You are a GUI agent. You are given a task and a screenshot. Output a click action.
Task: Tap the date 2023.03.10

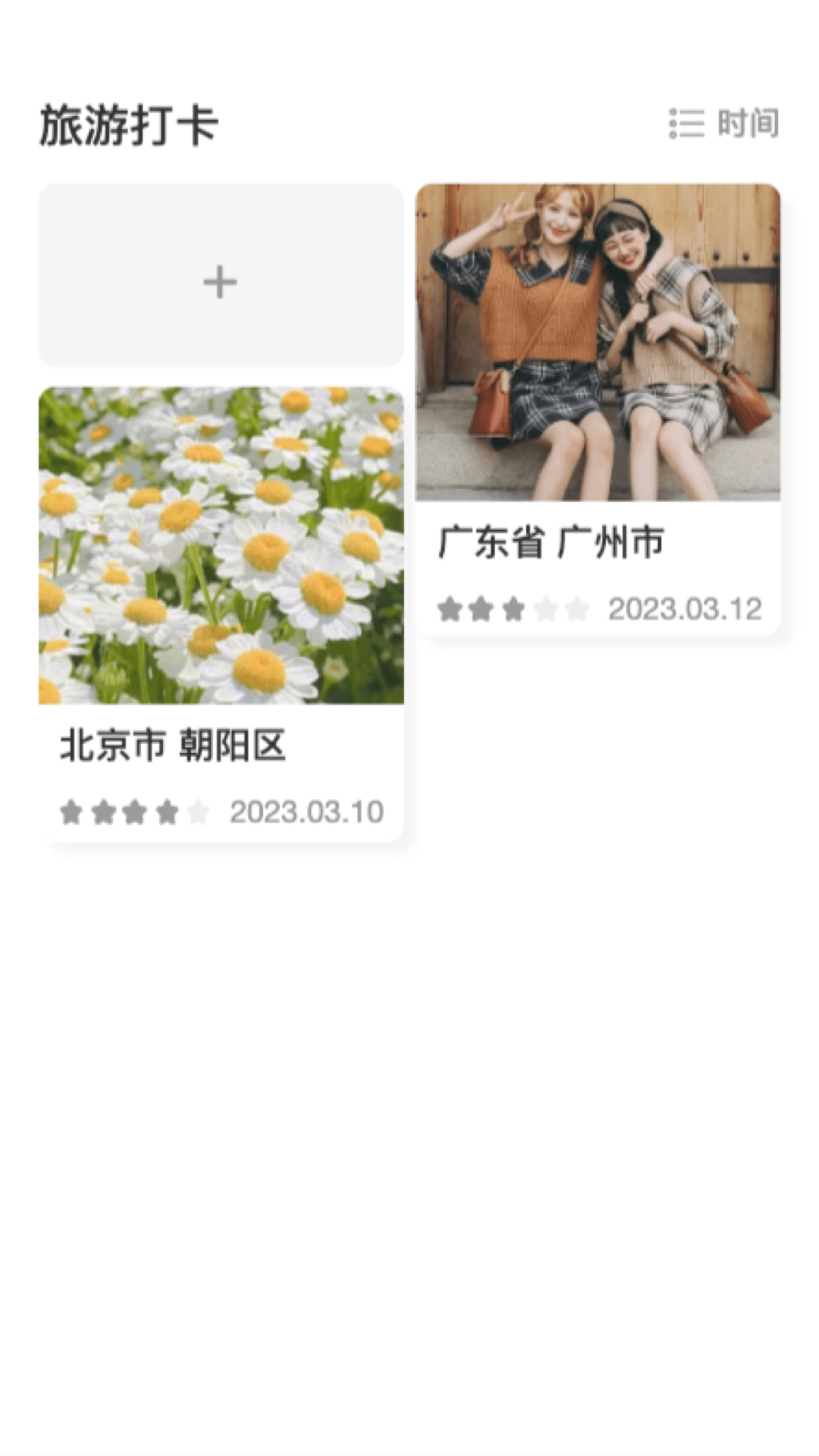tap(306, 811)
